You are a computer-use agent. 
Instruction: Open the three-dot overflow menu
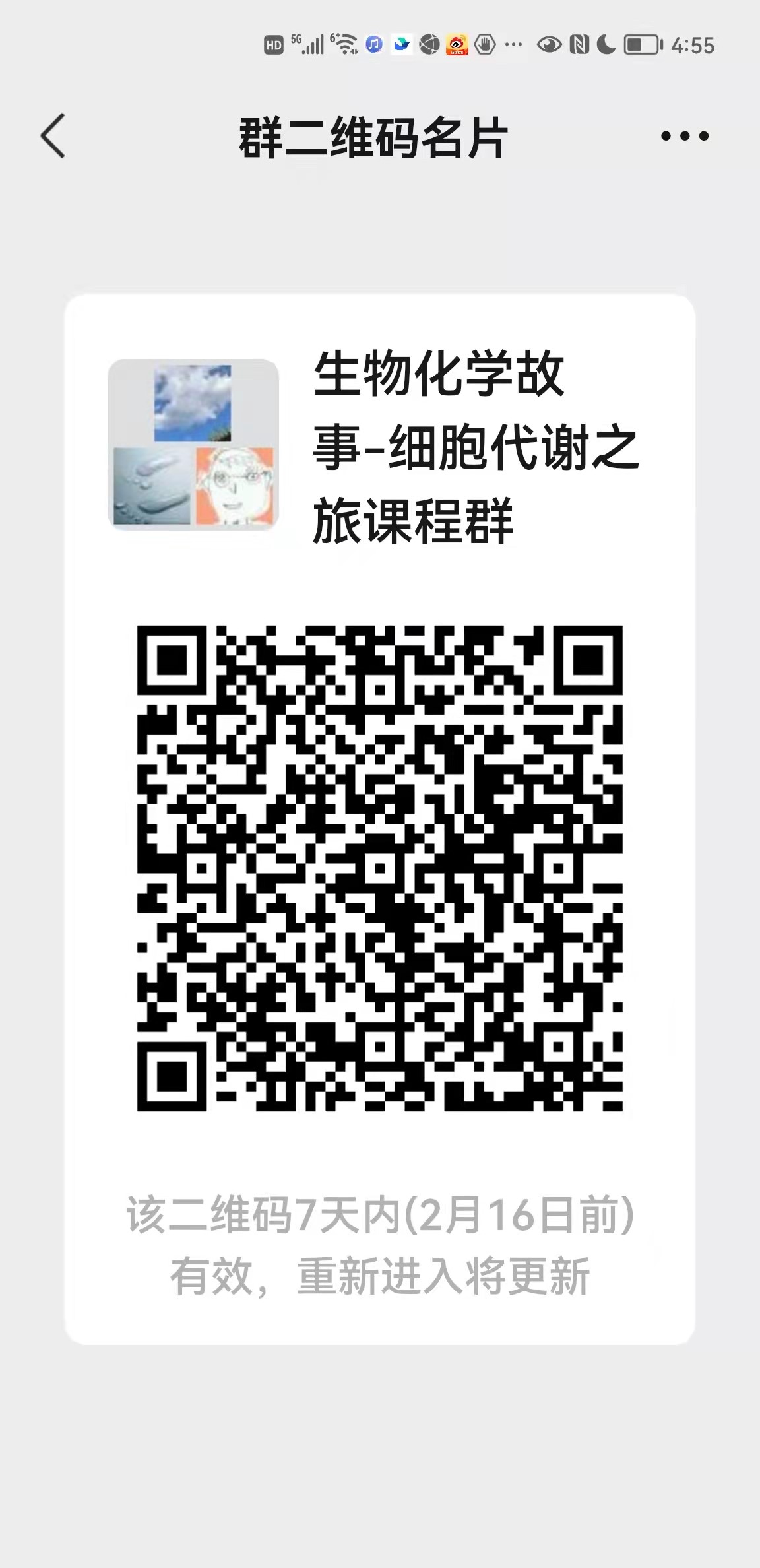point(685,137)
